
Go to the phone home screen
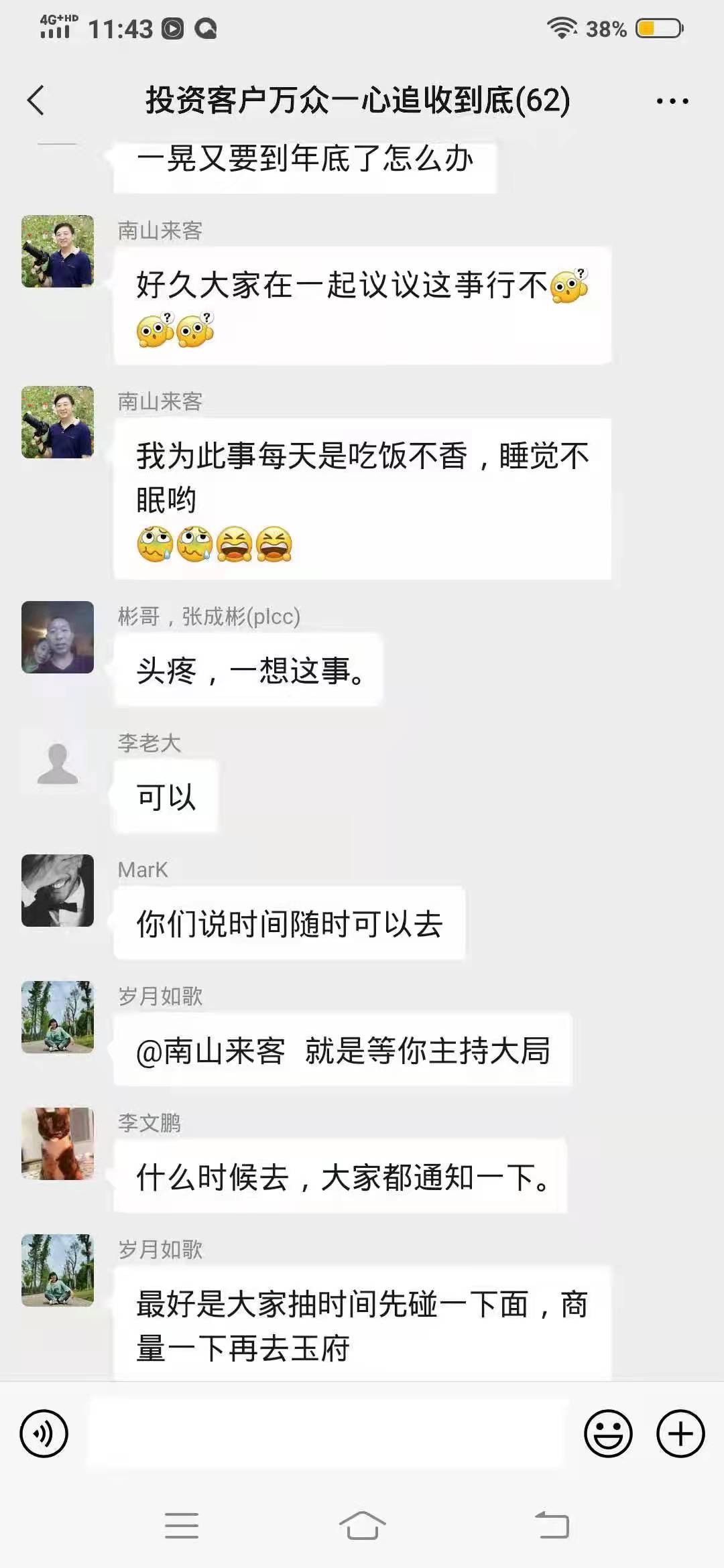(x=362, y=1526)
